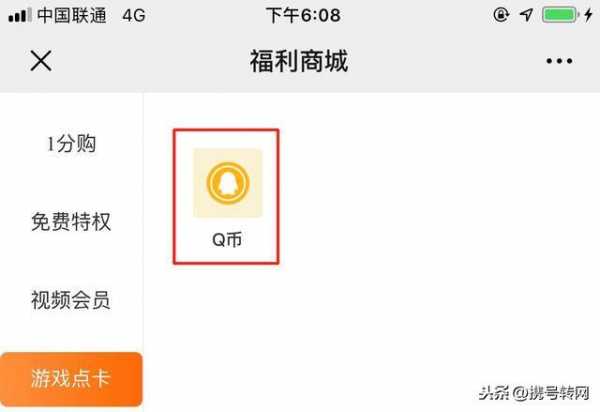Screen dimensions: 600x412
Task: Choose the 游戏点卡 category
Action: click(71, 379)
